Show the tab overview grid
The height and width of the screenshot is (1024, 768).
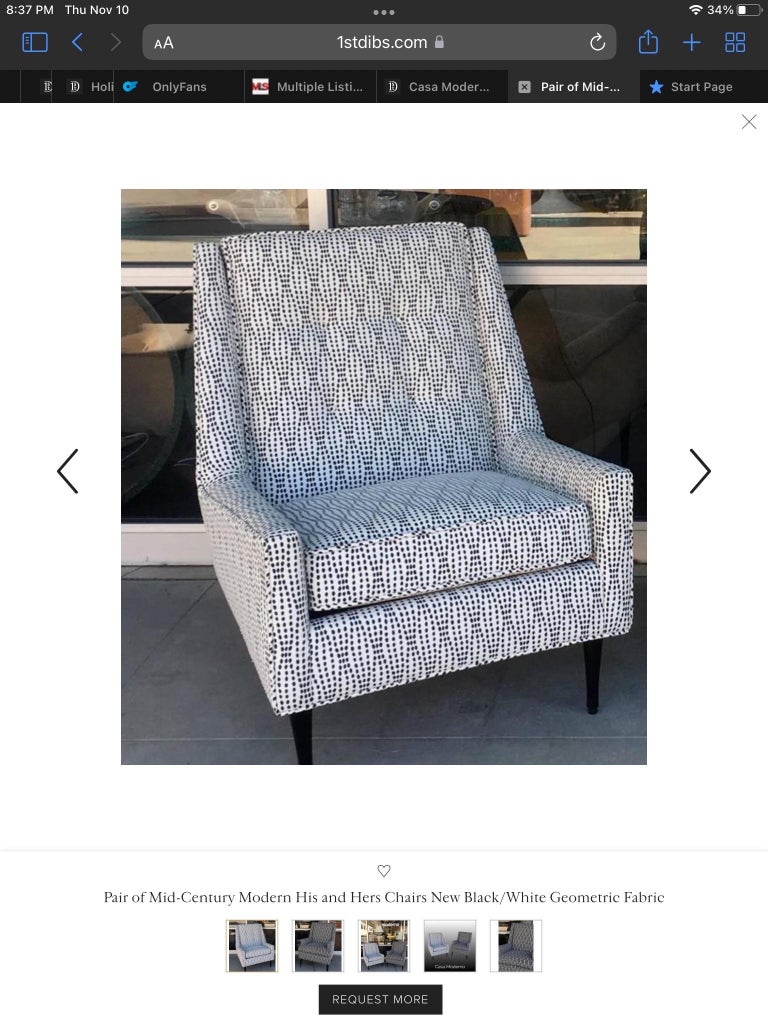click(x=735, y=42)
